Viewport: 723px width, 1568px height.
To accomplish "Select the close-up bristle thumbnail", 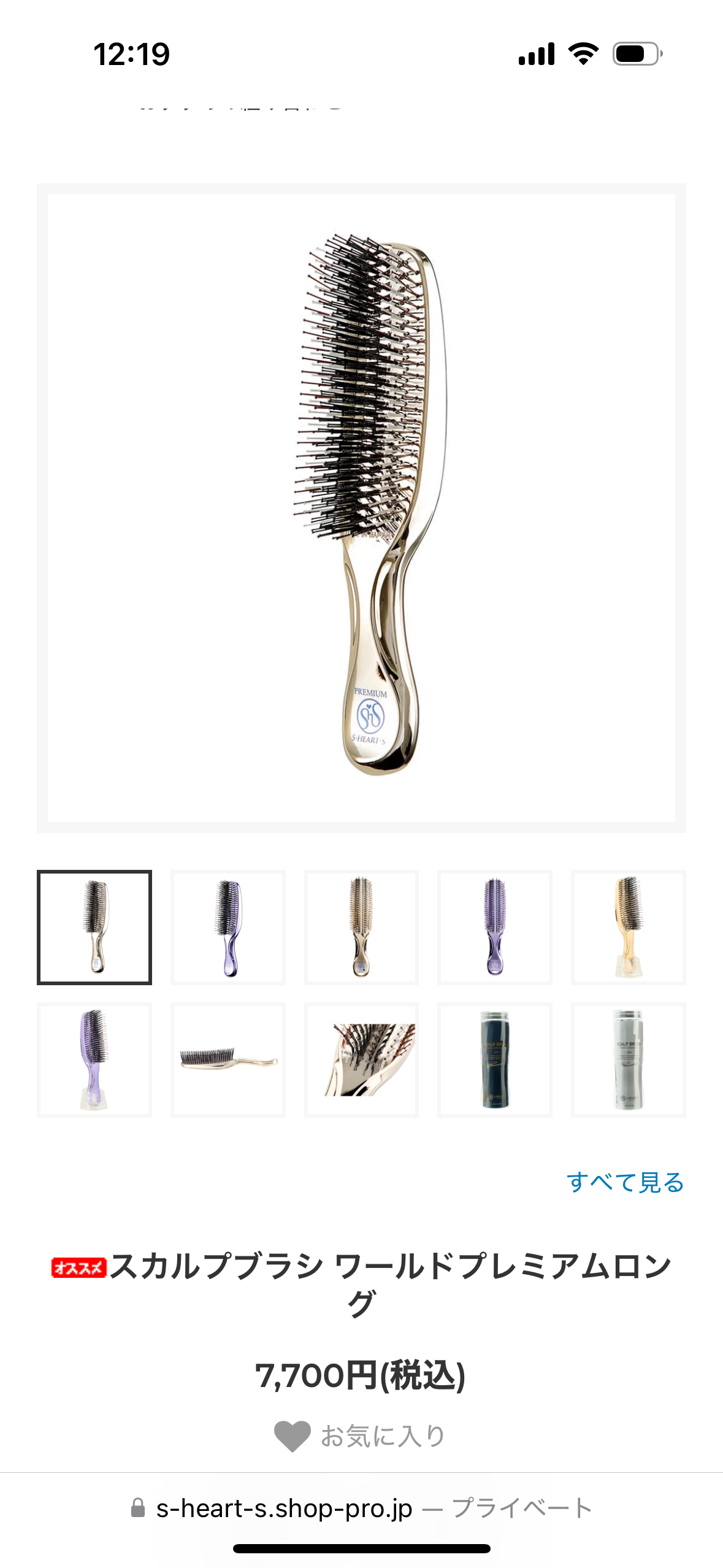I will click(361, 1059).
